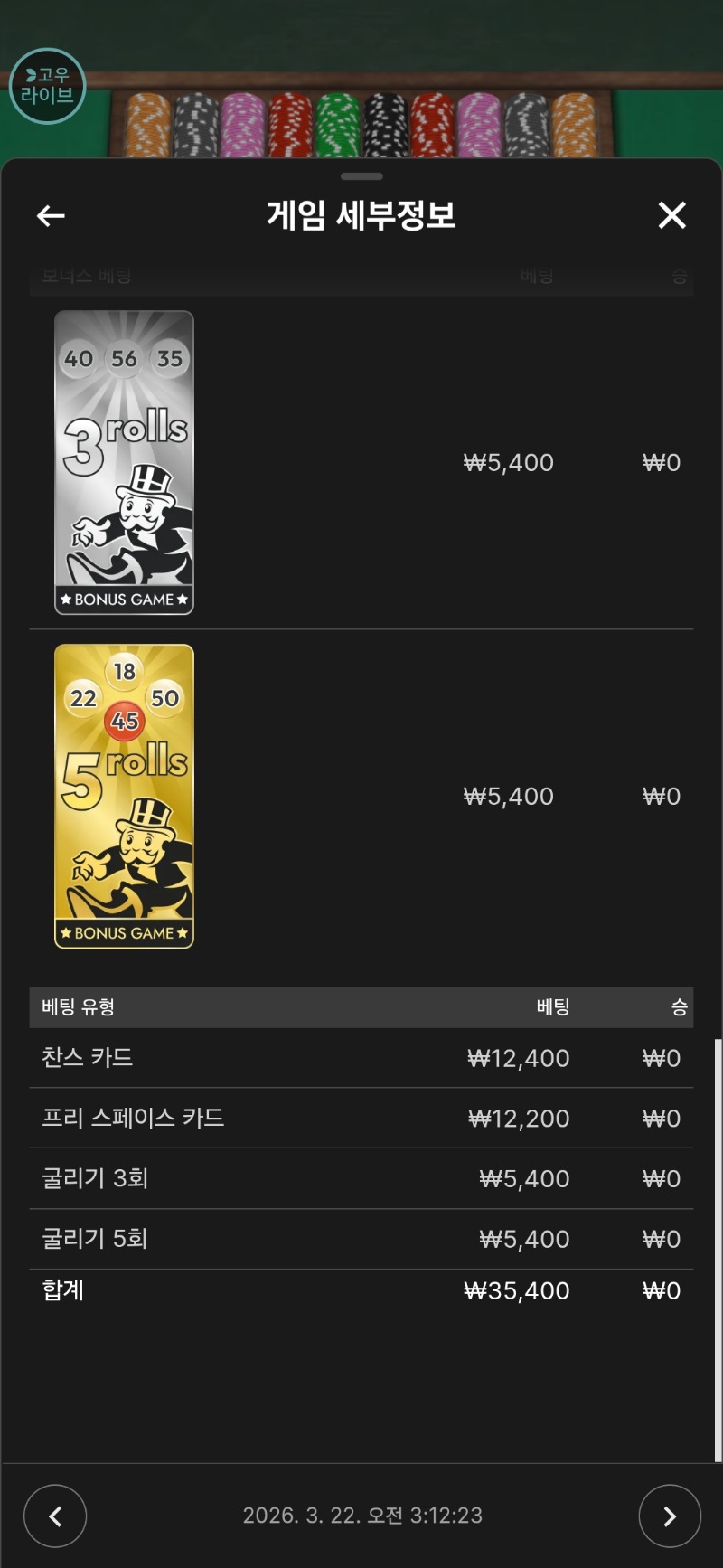This screenshot has height=1568, width=723.
Task: View the previous game round
Action: tap(55, 1516)
